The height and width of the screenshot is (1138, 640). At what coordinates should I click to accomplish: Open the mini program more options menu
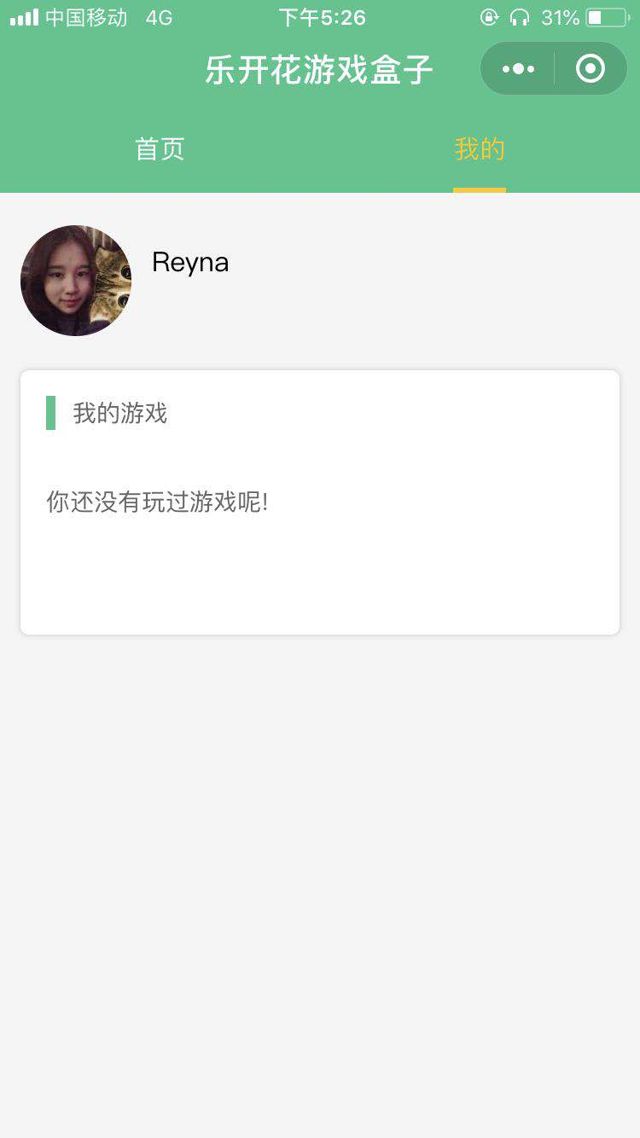[518, 69]
